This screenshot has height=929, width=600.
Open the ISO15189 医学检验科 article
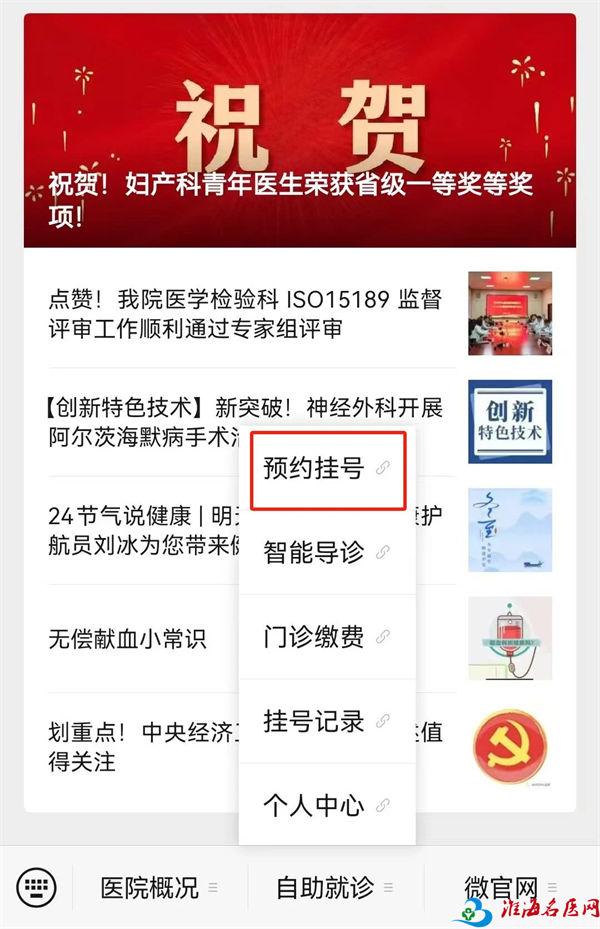245,314
